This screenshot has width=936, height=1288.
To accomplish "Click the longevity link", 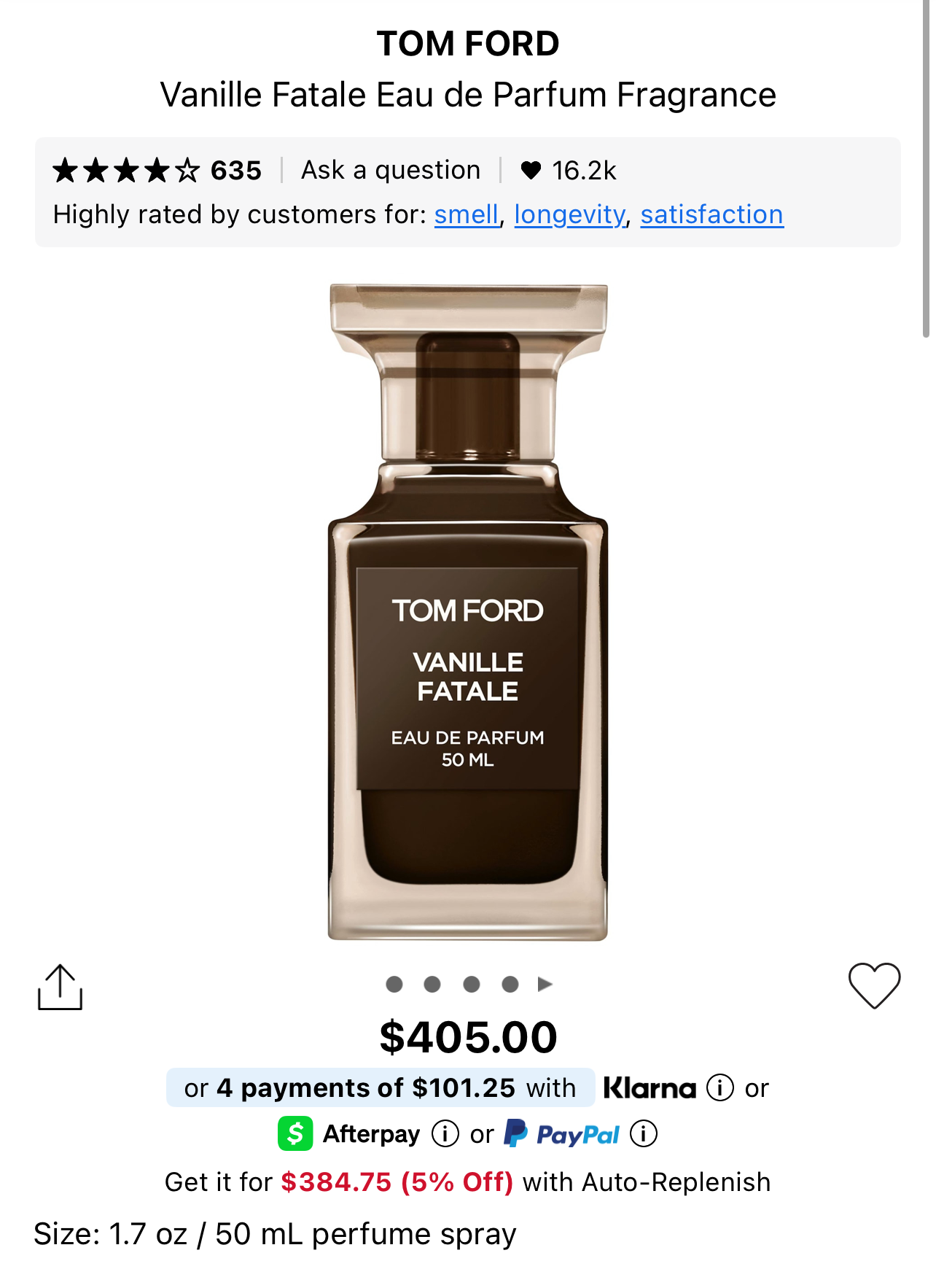I will tap(569, 214).
